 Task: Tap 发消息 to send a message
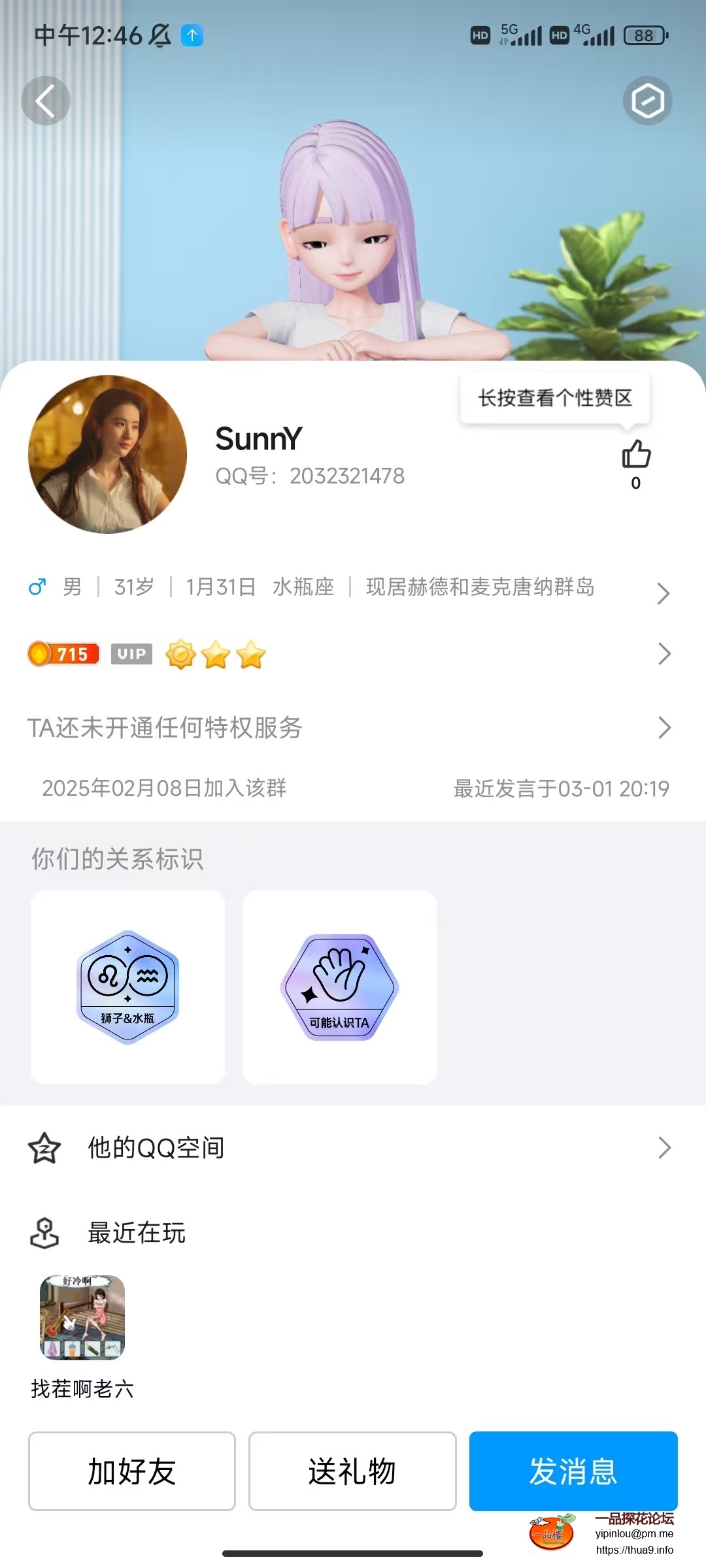(573, 1471)
